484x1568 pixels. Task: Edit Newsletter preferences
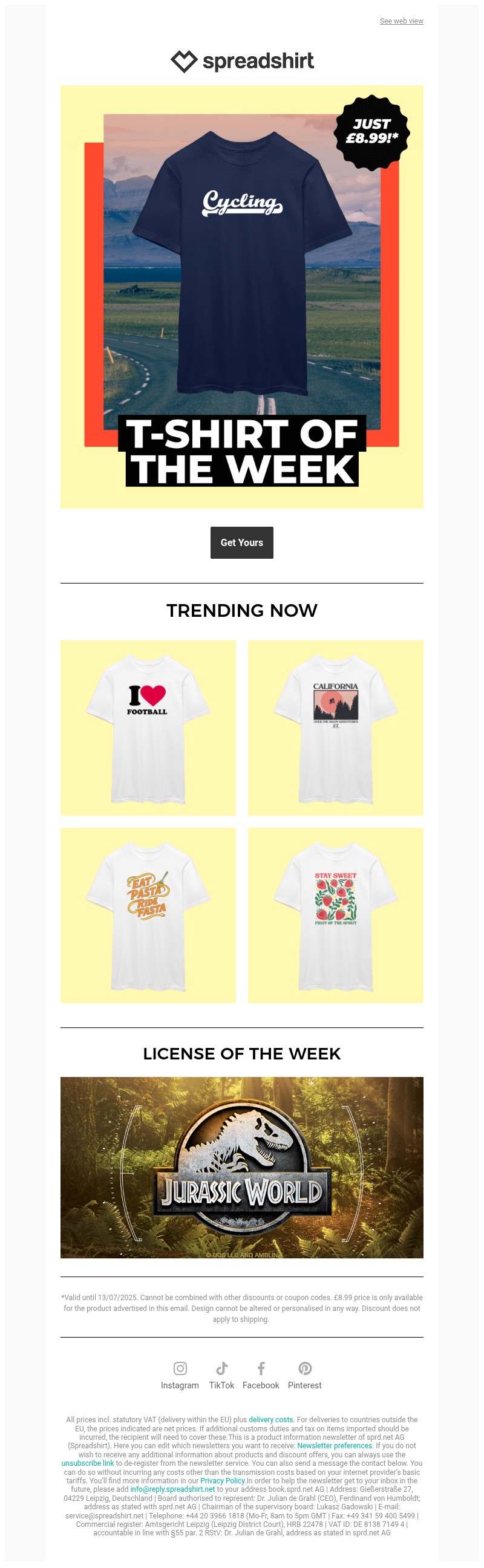pos(334,1446)
